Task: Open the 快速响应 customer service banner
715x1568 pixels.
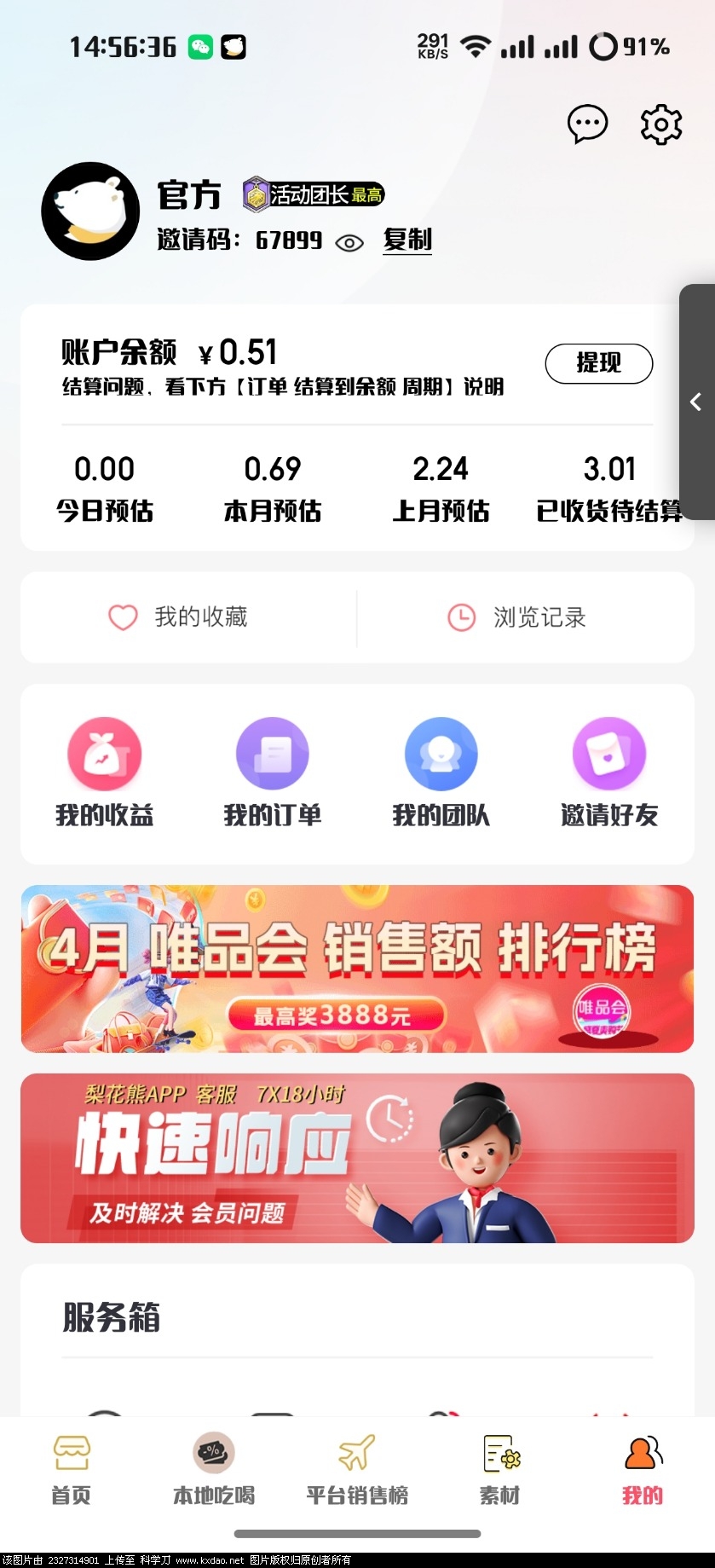Action: (x=357, y=1158)
